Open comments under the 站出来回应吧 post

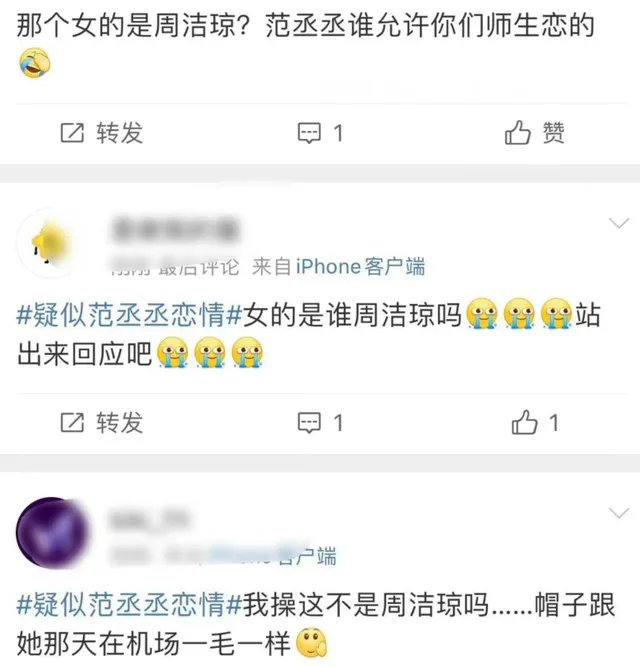click(x=321, y=423)
